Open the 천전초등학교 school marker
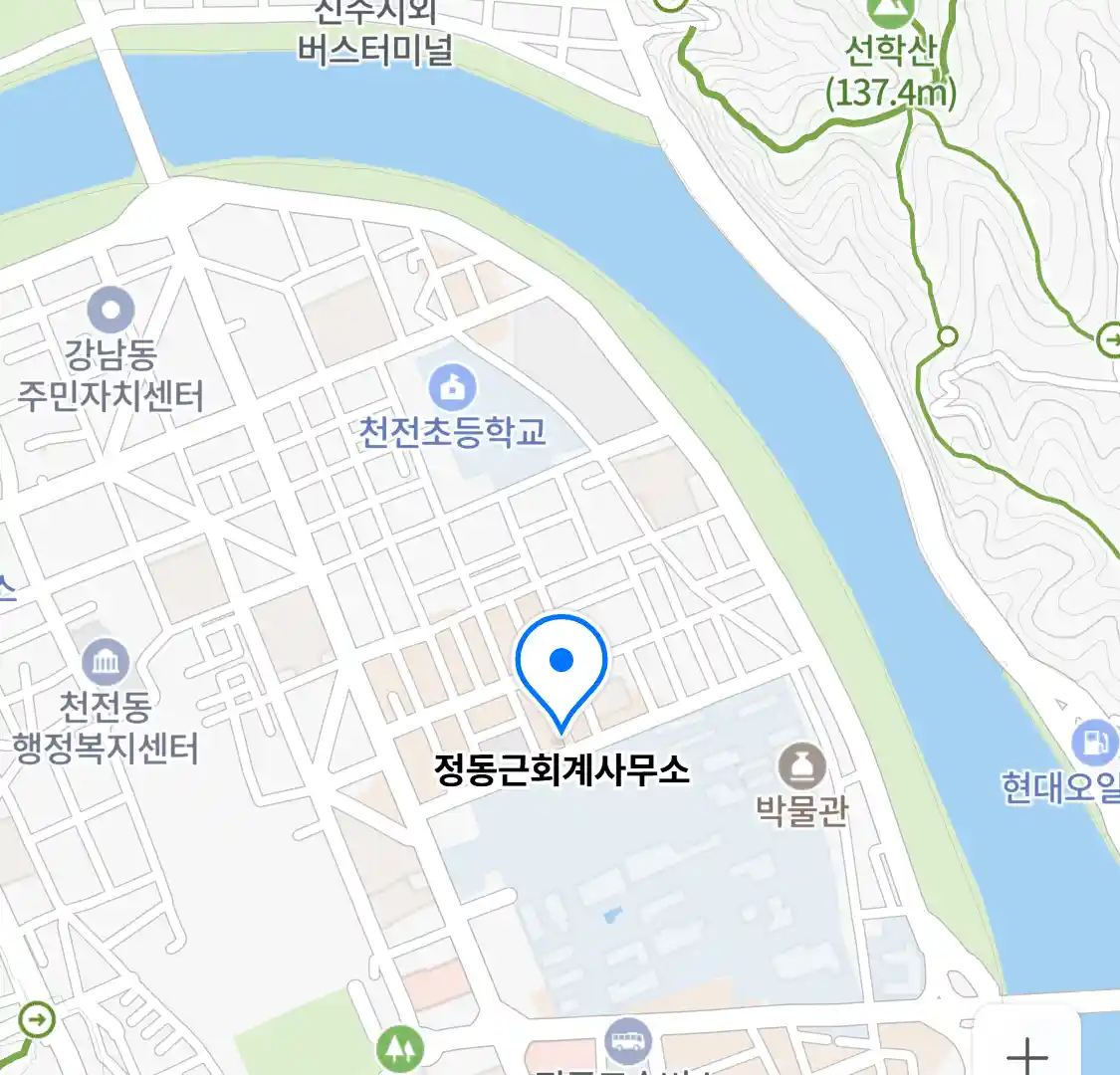Screen dimensions: 1120x1075 [452, 386]
